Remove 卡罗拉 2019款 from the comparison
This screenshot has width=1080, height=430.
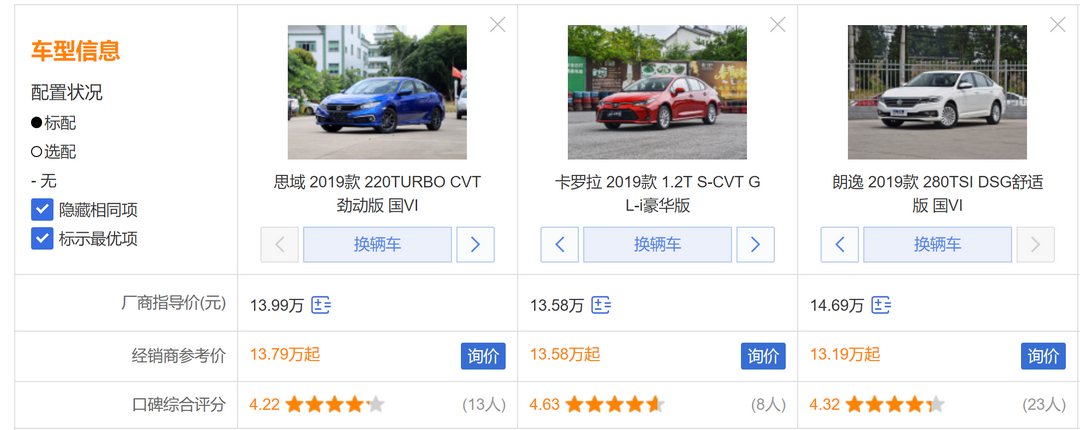tap(777, 25)
